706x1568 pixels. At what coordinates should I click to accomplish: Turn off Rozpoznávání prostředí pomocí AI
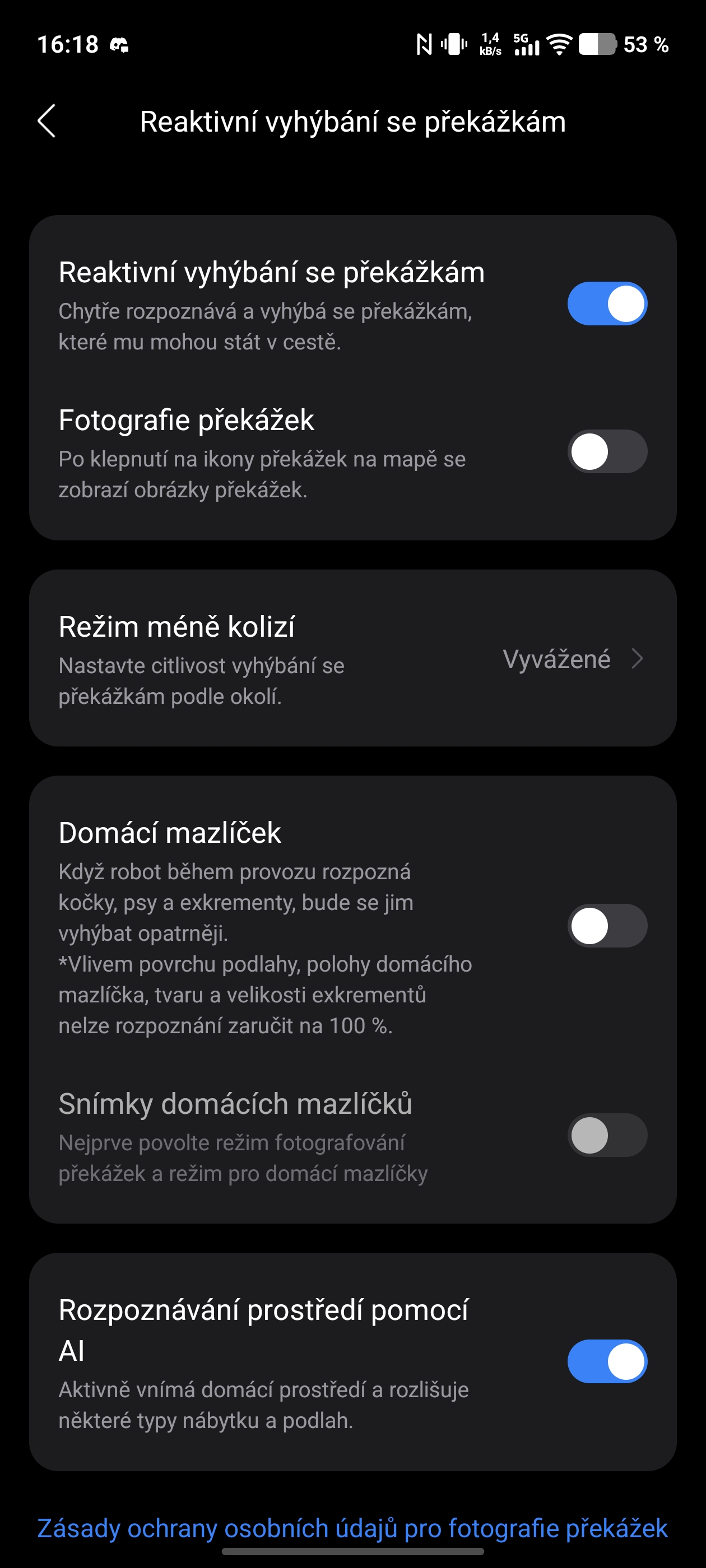[607, 1362]
